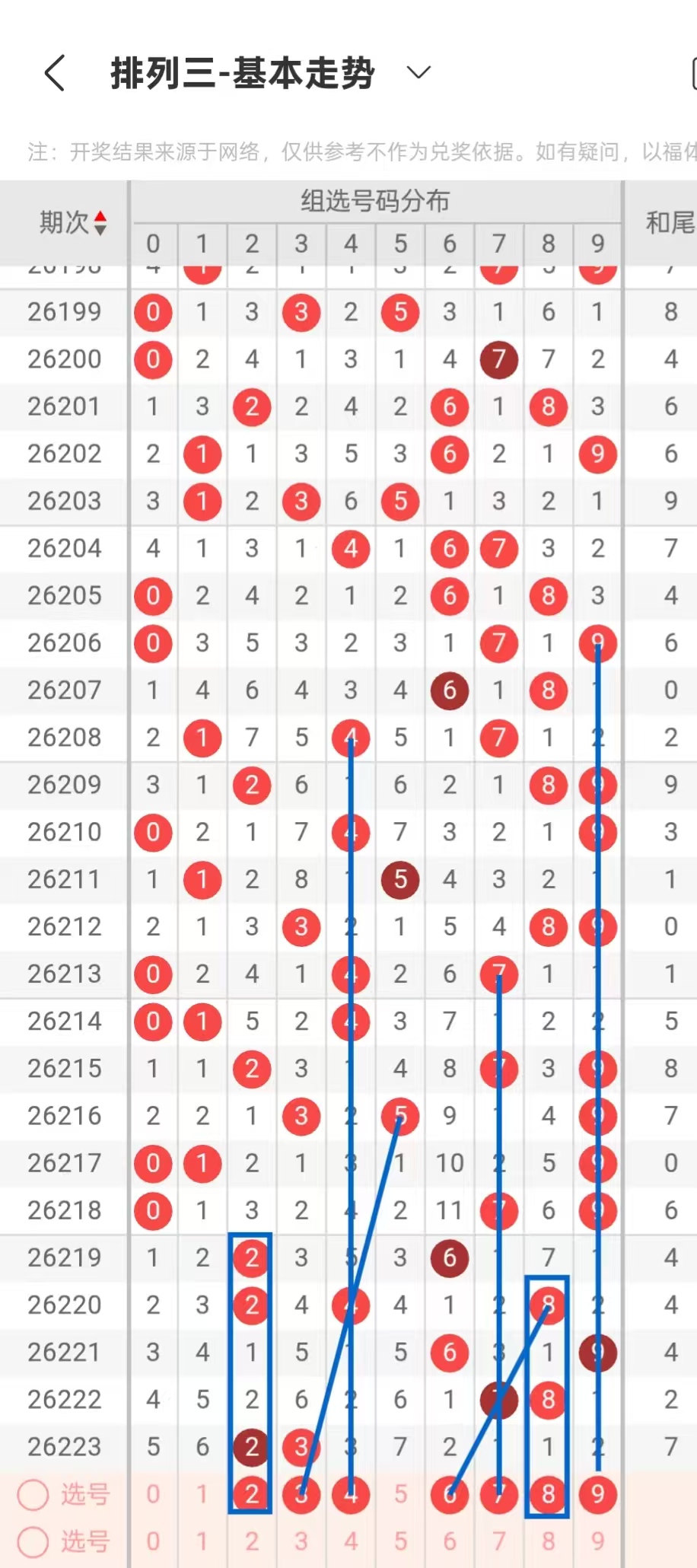The image size is (697, 1568).
Task: Pick number 5 in the partly-selected 选号 row
Action: point(400,1494)
